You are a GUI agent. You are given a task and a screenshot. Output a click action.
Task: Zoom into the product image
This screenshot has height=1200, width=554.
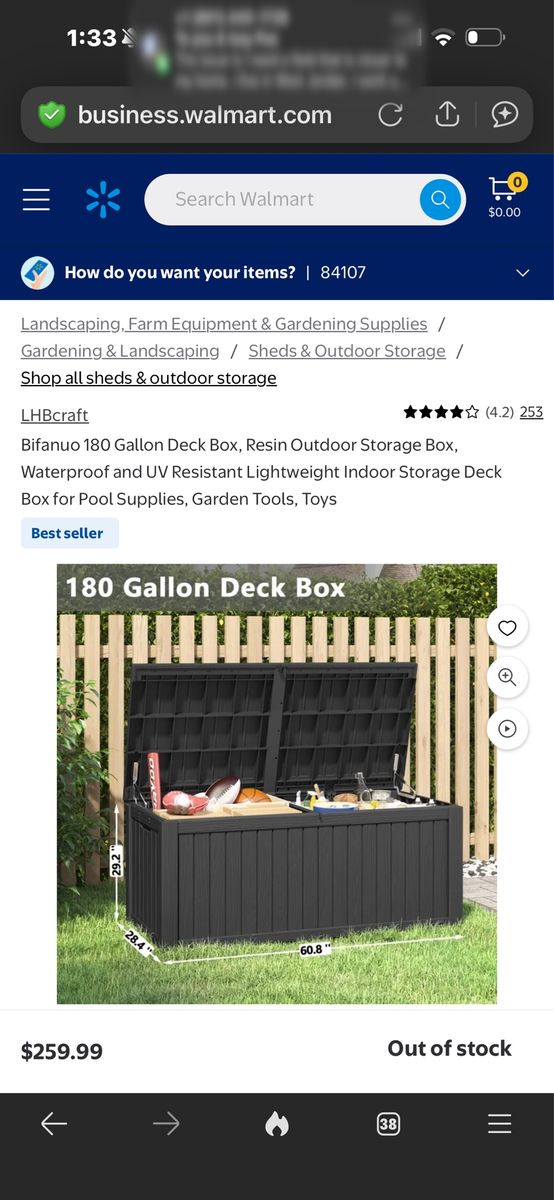507,678
